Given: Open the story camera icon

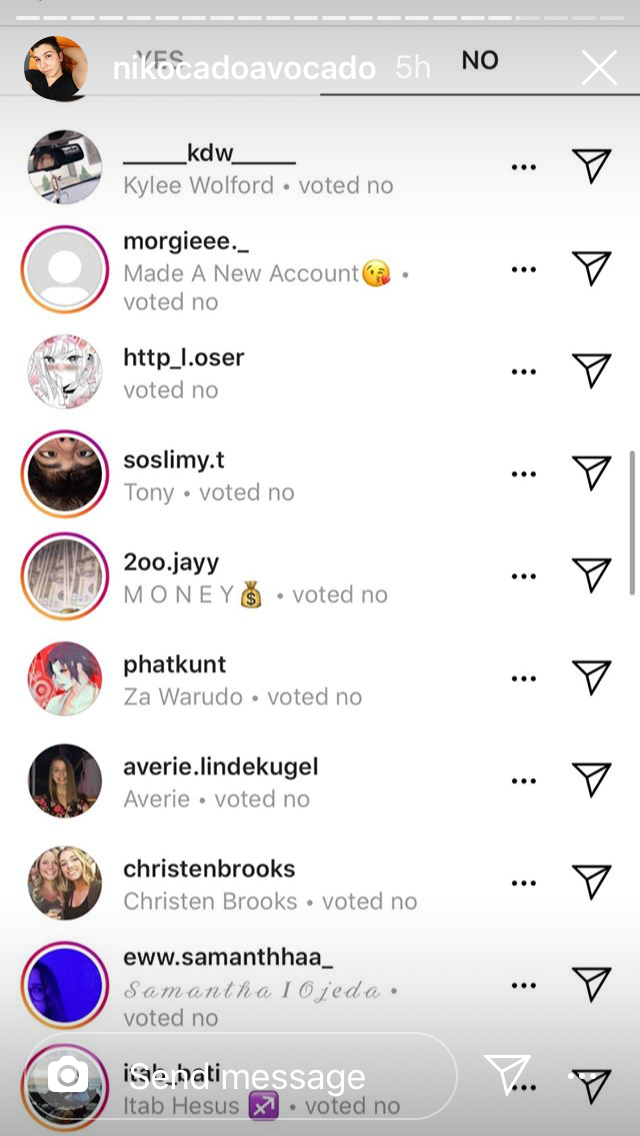Looking at the screenshot, I should [x=68, y=1076].
